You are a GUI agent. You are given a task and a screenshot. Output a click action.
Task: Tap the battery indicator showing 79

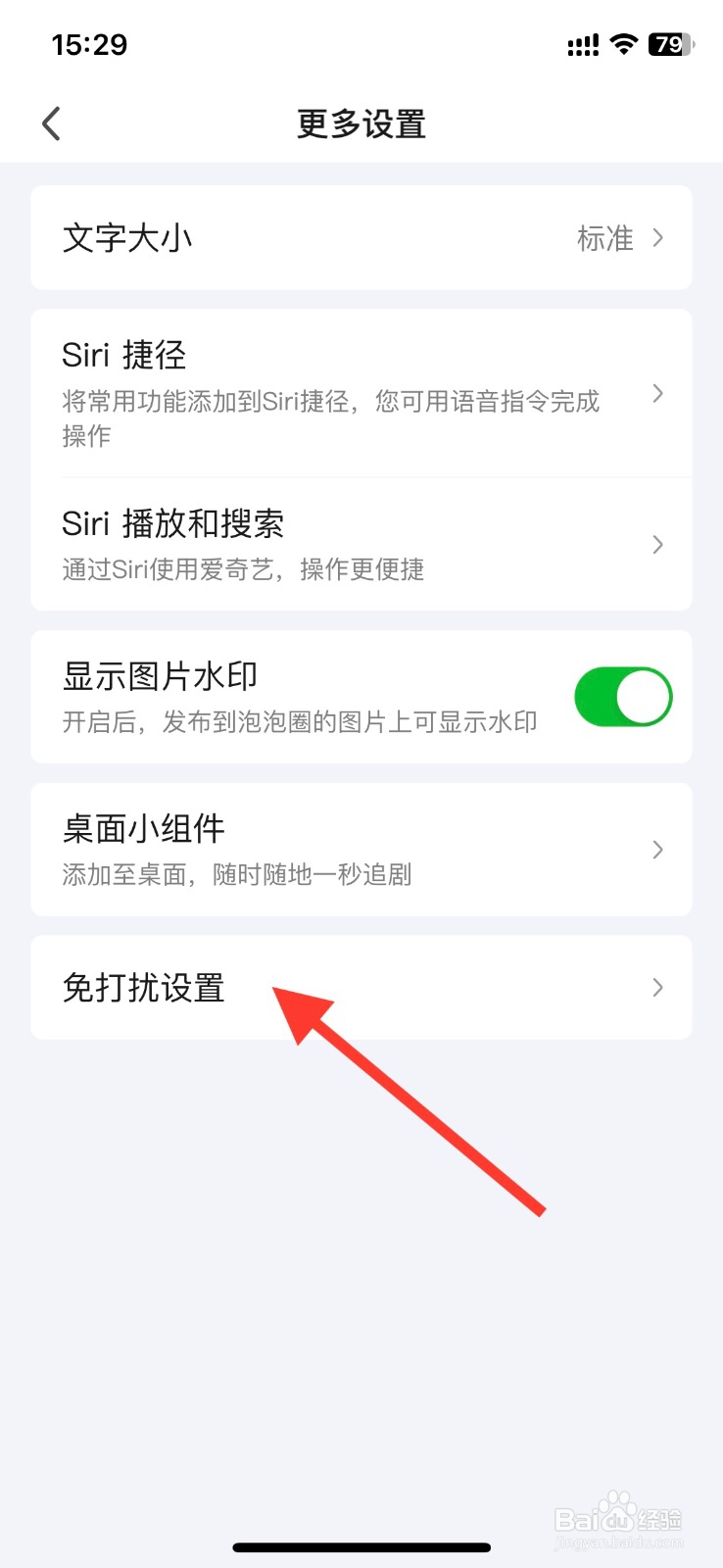pyautogui.click(x=670, y=44)
